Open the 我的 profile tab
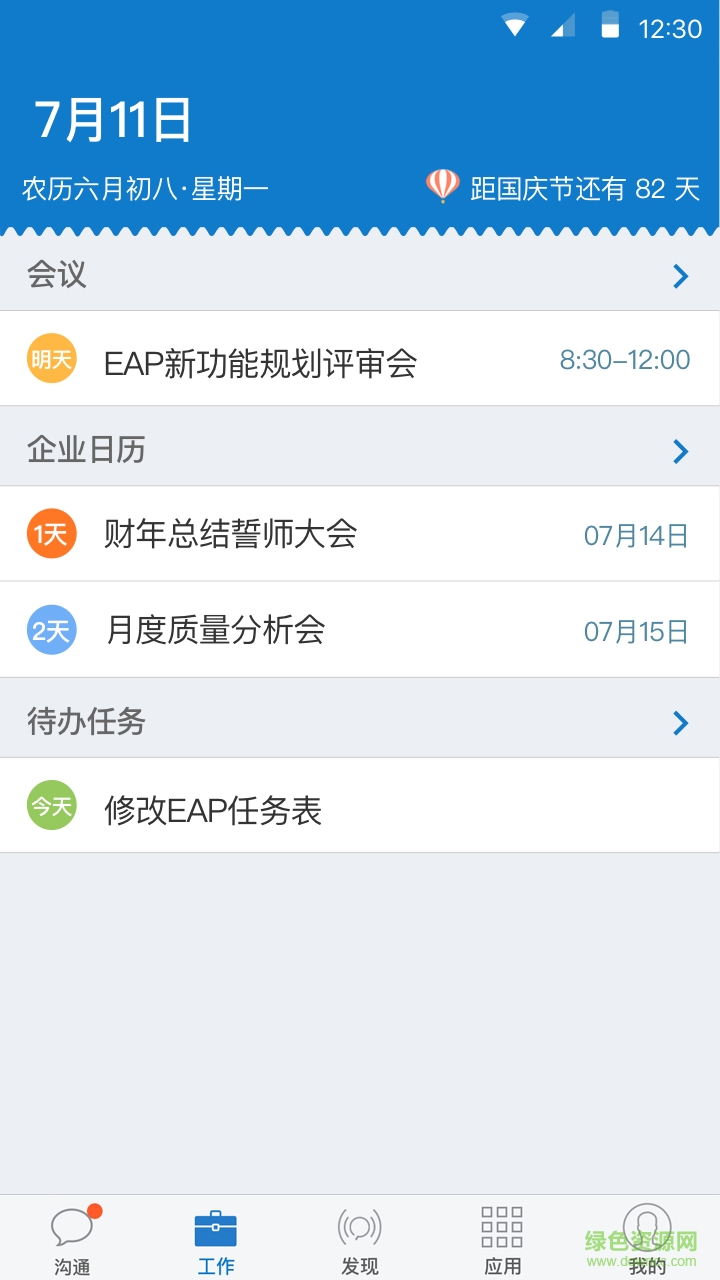The width and height of the screenshot is (720, 1280). pyautogui.click(x=647, y=1238)
